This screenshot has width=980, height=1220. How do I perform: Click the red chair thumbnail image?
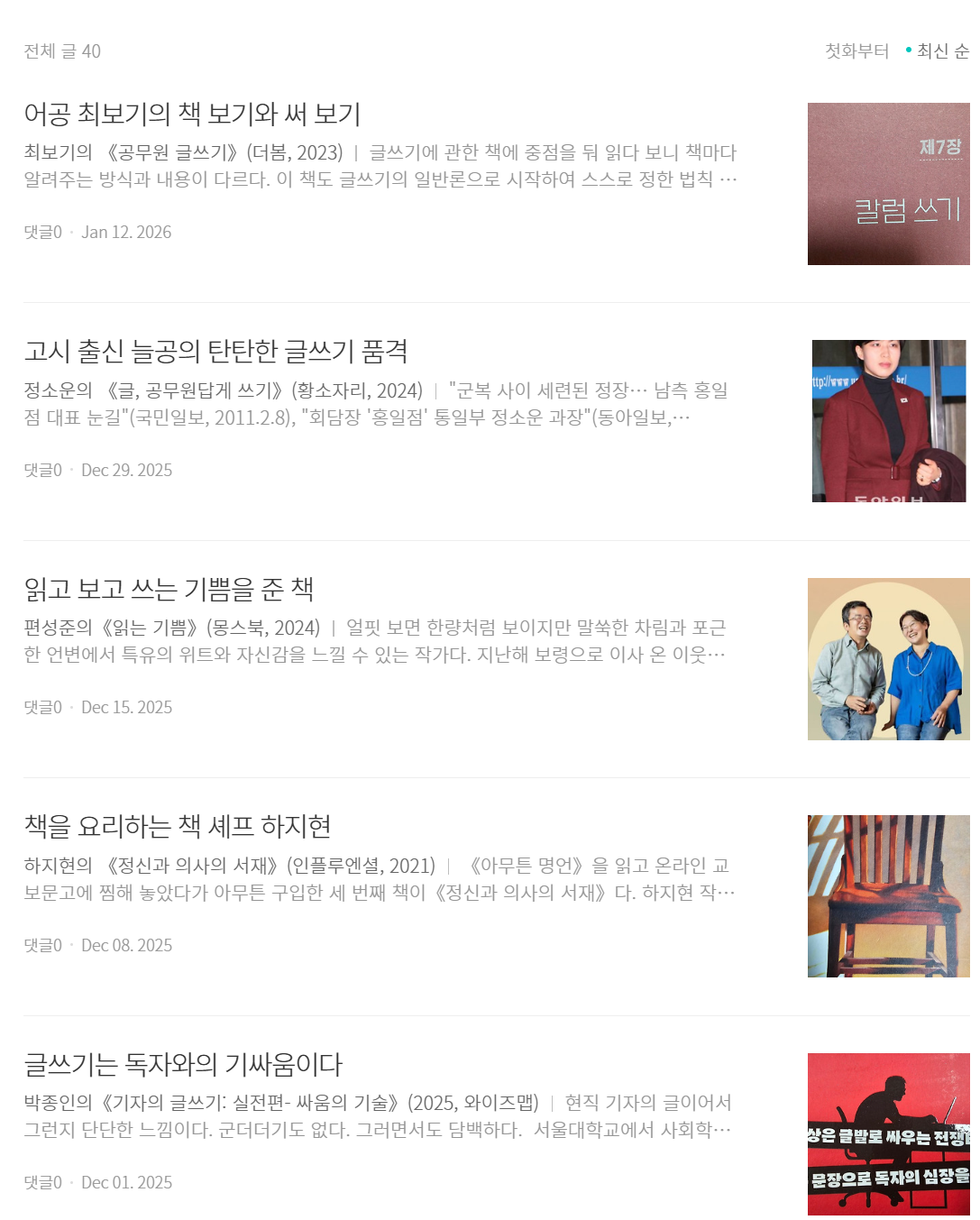888,896
